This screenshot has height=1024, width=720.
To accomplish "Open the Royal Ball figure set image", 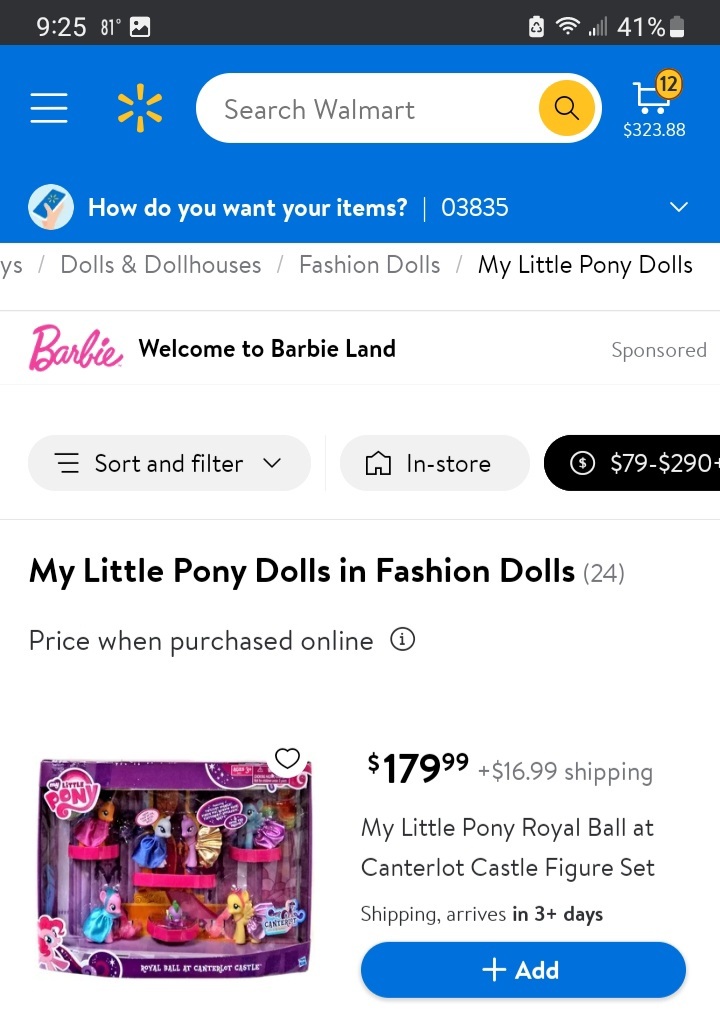I will coord(175,867).
